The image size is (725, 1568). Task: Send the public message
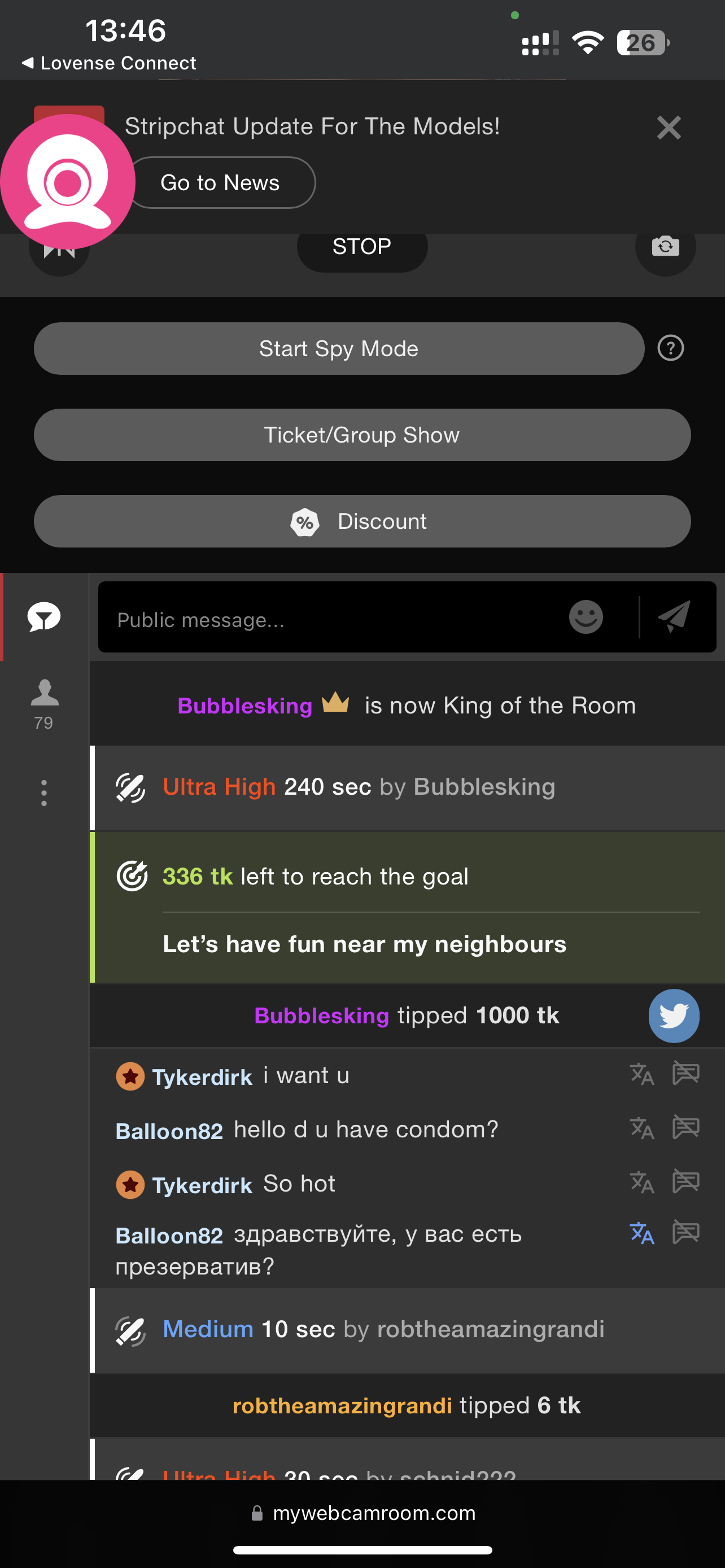(675, 617)
